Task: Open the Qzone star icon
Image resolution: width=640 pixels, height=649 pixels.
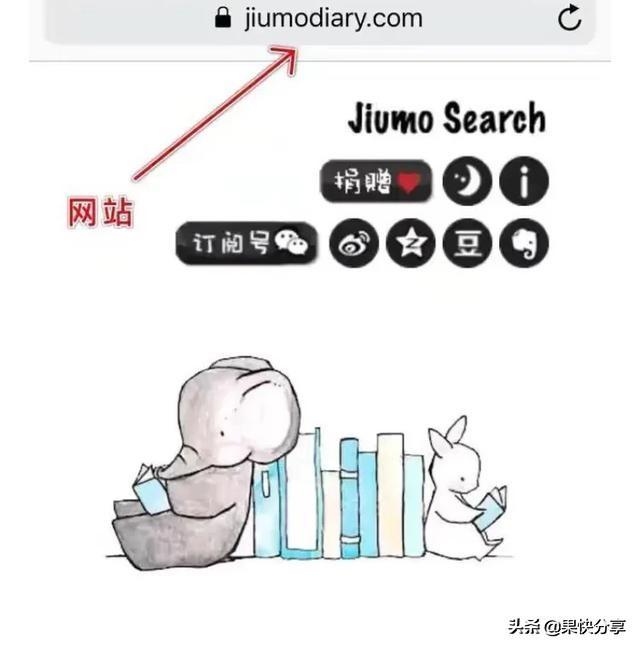Action: [x=411, y=244]
